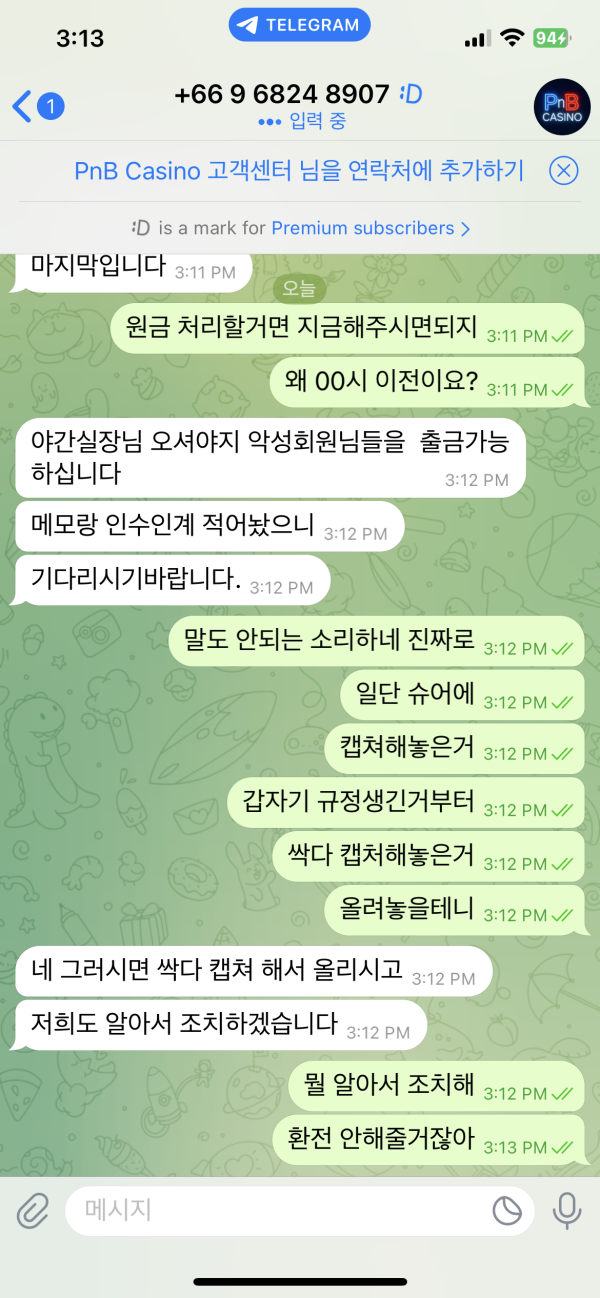Open PnB Casino profile picture
The height and width of the screenshot is (1298, 600).
tap(562, 105)
